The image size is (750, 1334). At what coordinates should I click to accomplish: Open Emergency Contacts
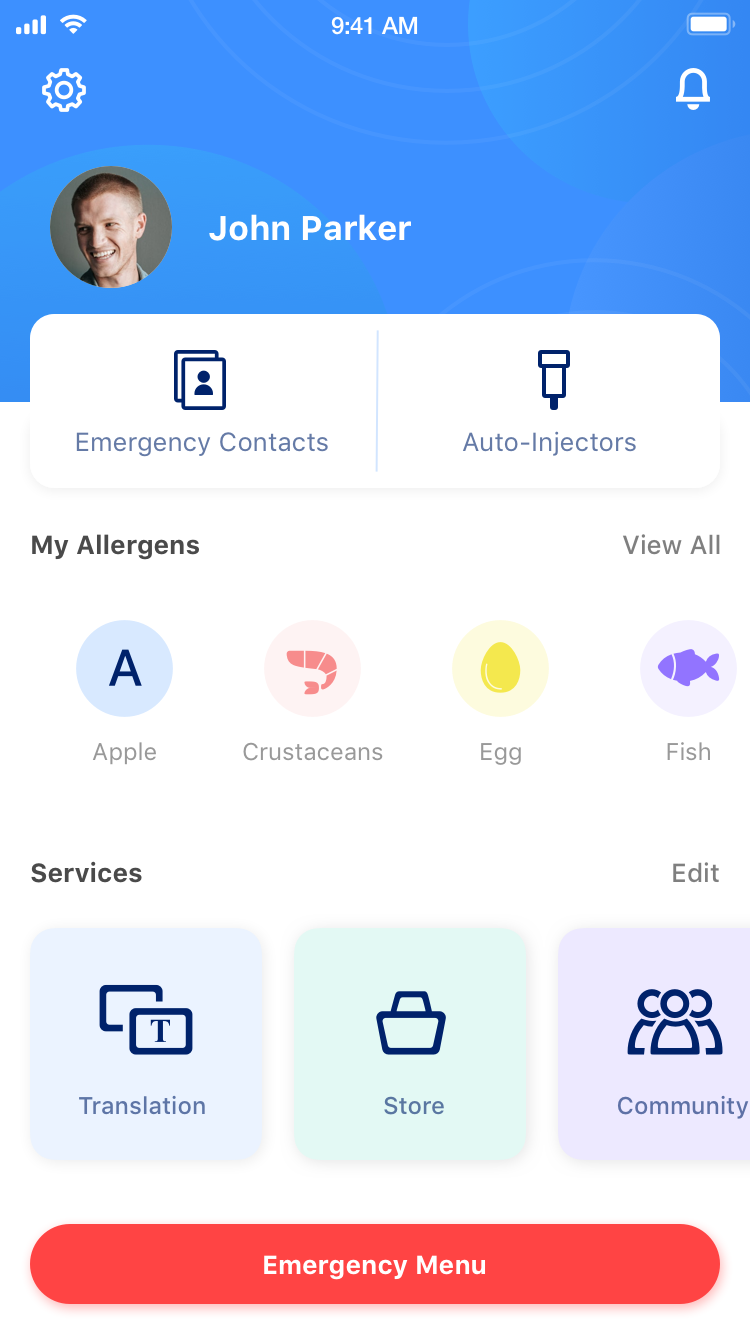[202, 402]
